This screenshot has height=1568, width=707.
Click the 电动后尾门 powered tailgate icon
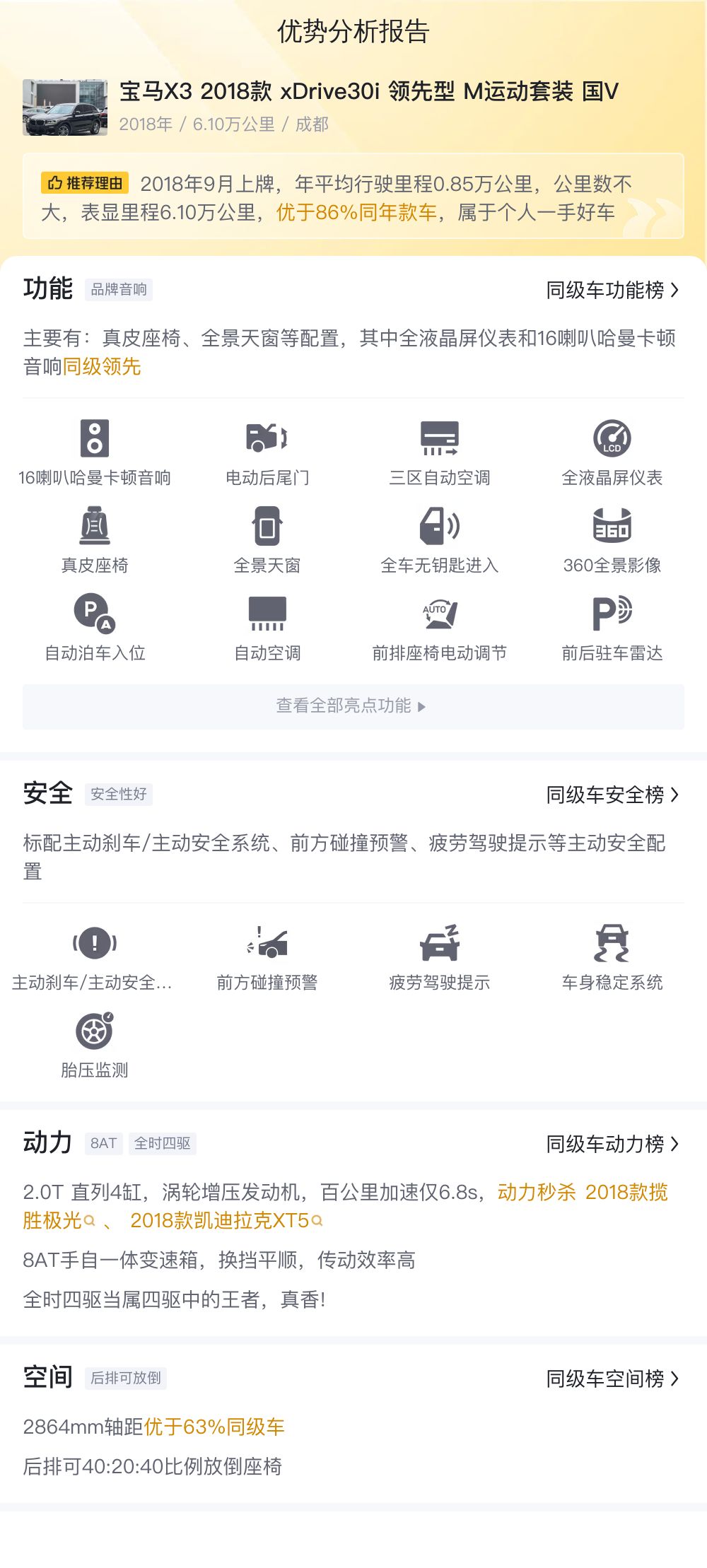pos(266,438)
